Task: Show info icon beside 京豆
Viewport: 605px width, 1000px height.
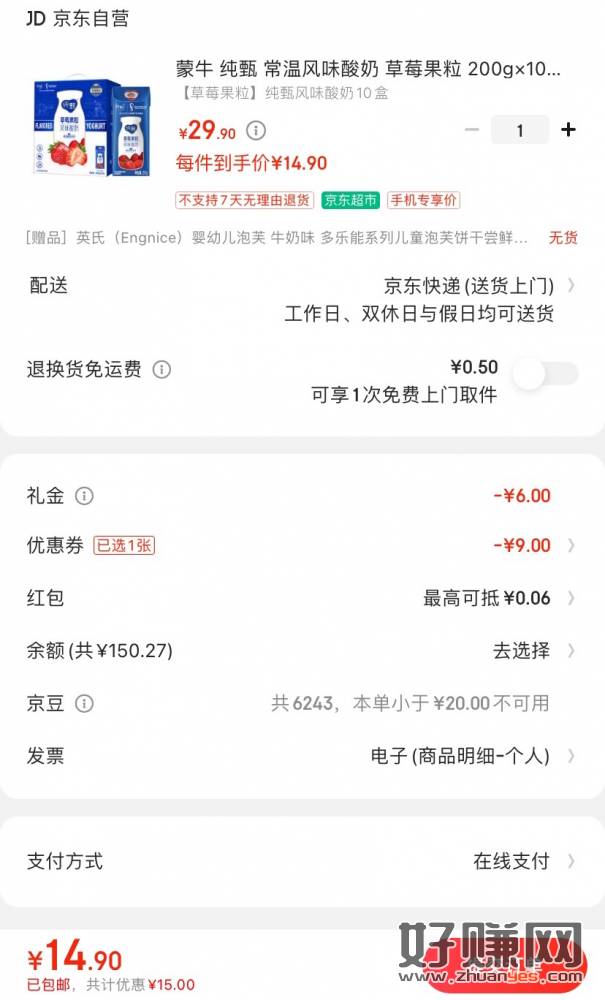Action: coord(85,703)
